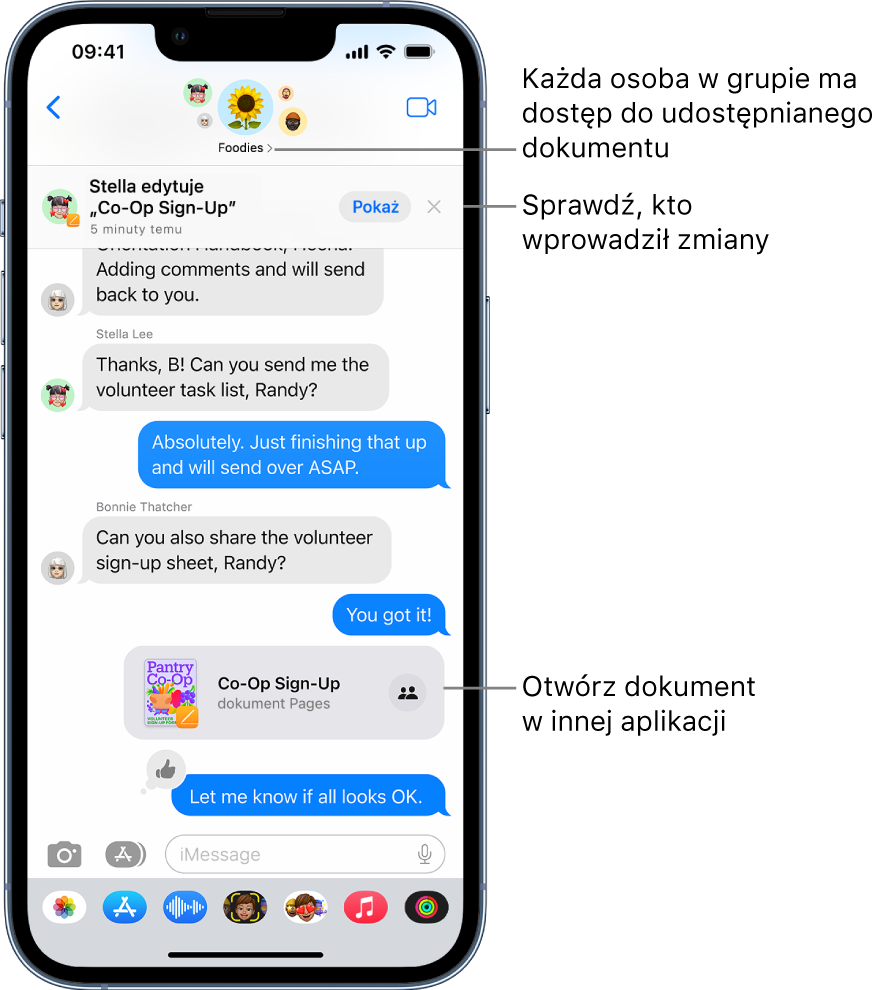The height and width of the screenshot is (990, 880).
Task: Focus the iMessage text field
Action: 290,855
